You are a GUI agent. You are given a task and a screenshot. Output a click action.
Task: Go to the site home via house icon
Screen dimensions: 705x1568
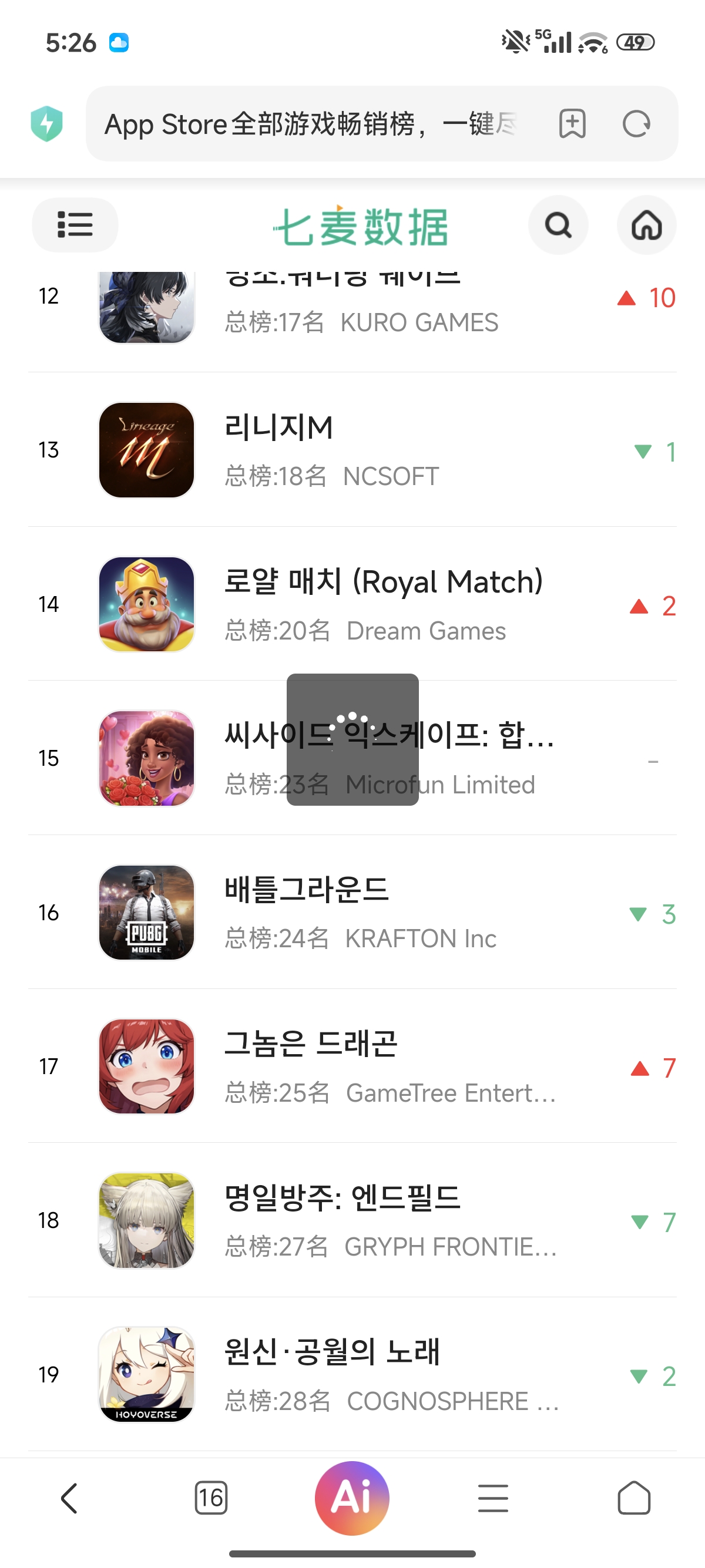(647, 226)
